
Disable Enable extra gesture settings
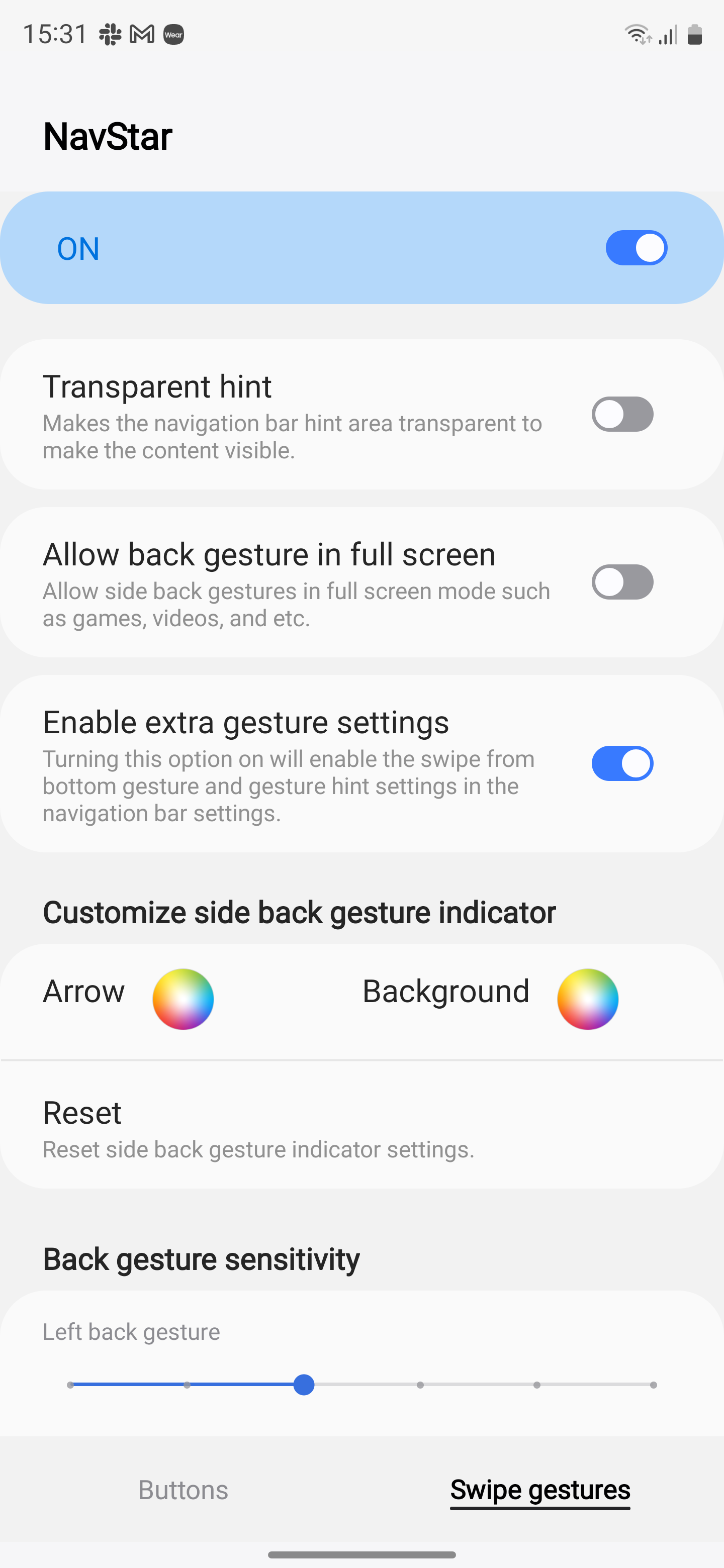pos(622,763)
